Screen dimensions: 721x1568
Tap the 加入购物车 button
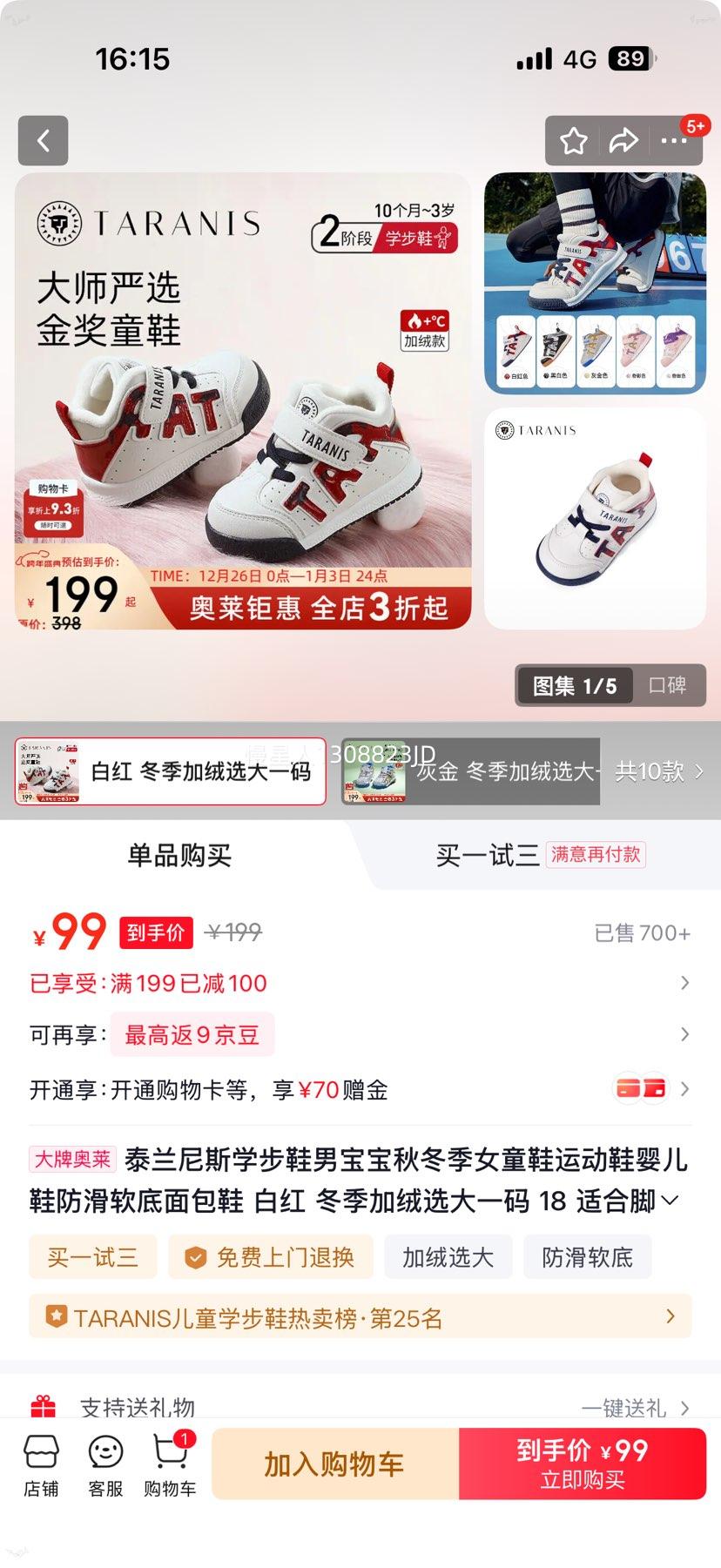[332, 1464]
